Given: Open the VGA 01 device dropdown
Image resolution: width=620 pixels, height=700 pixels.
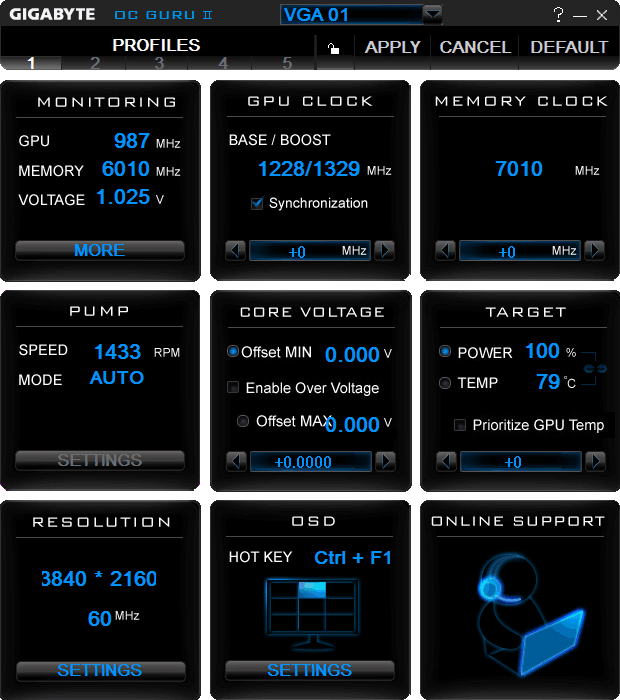Looking at the screenshot, I should 431,14.
